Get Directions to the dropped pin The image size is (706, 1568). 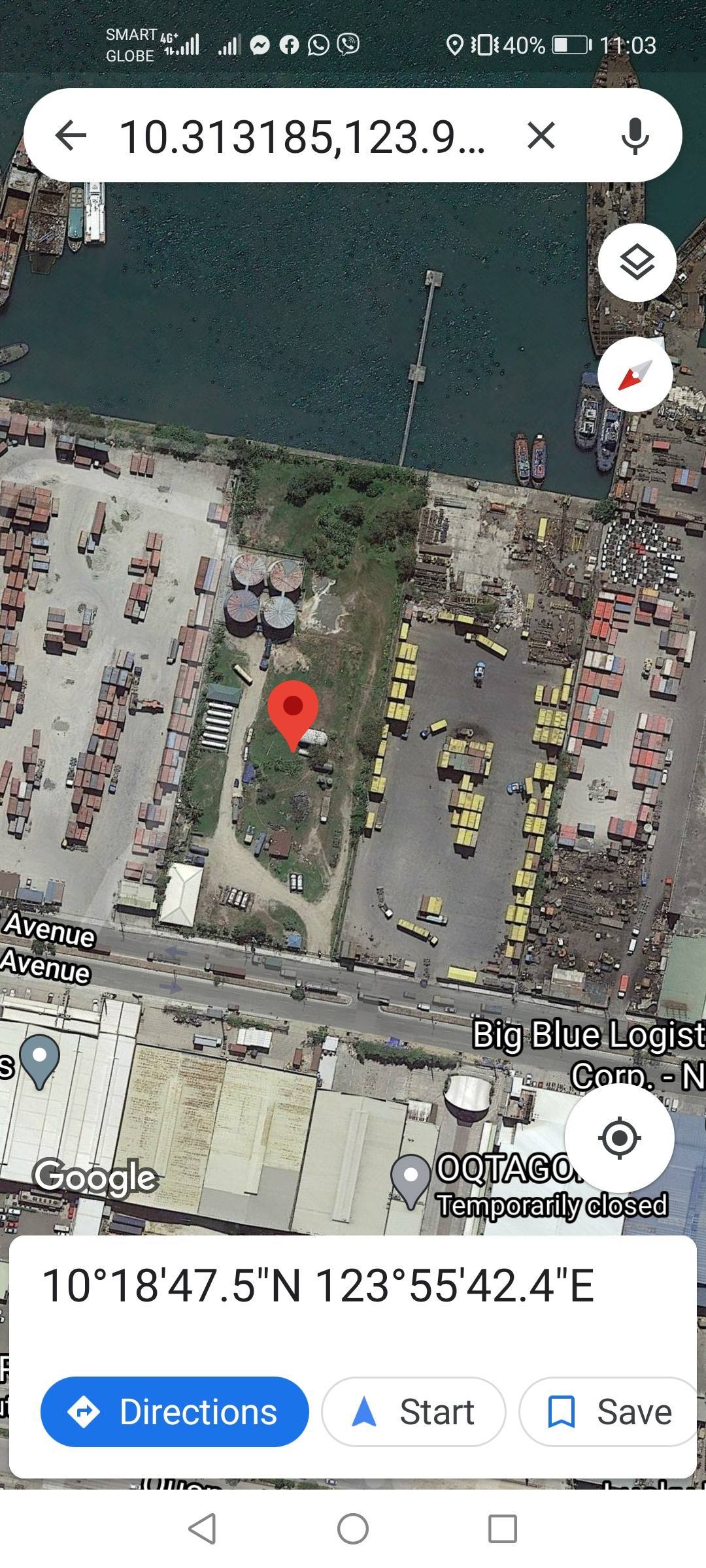175,1412
